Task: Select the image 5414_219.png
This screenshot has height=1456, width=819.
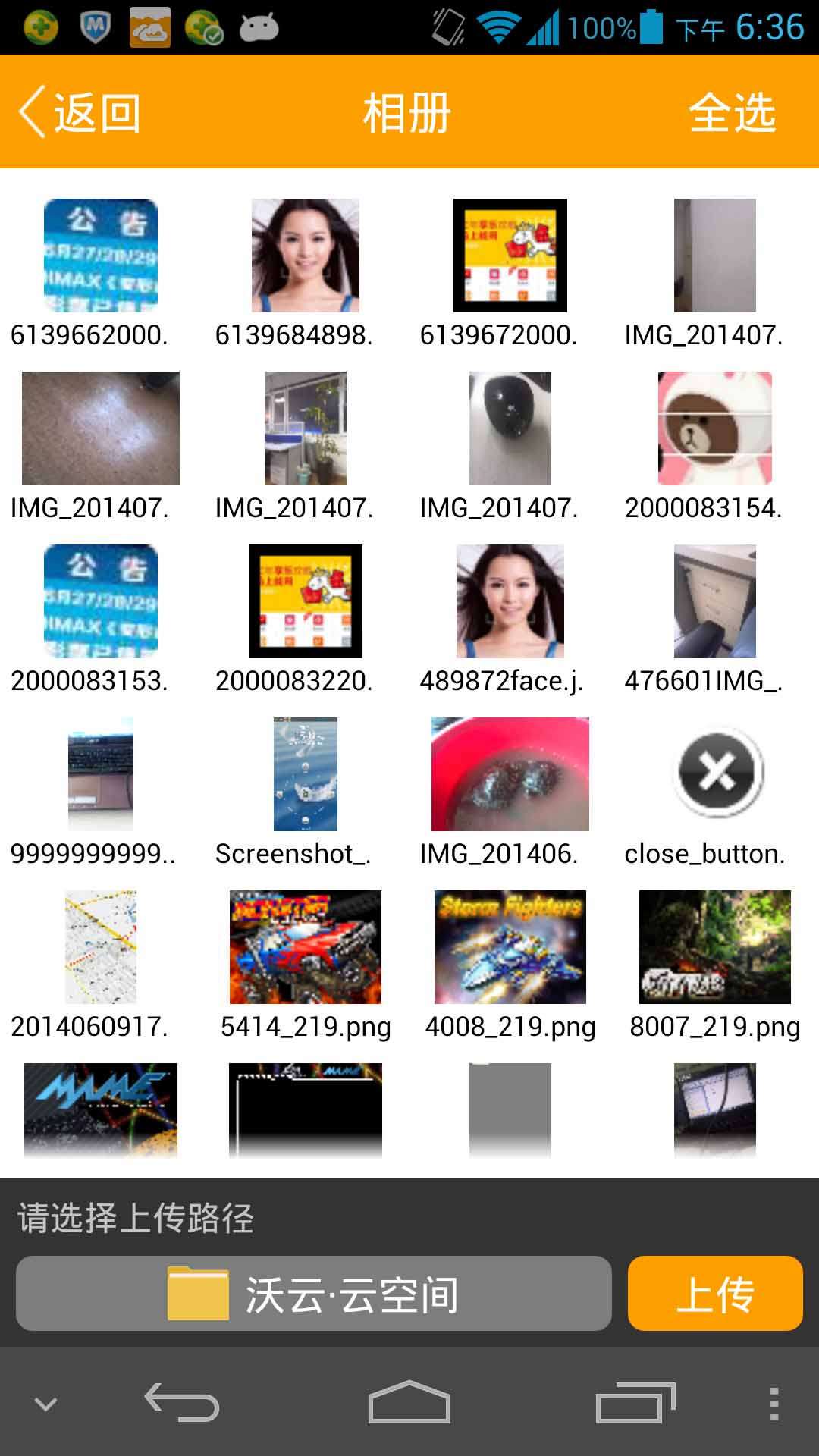Action: pyautogui.click(x=305, y=947)
